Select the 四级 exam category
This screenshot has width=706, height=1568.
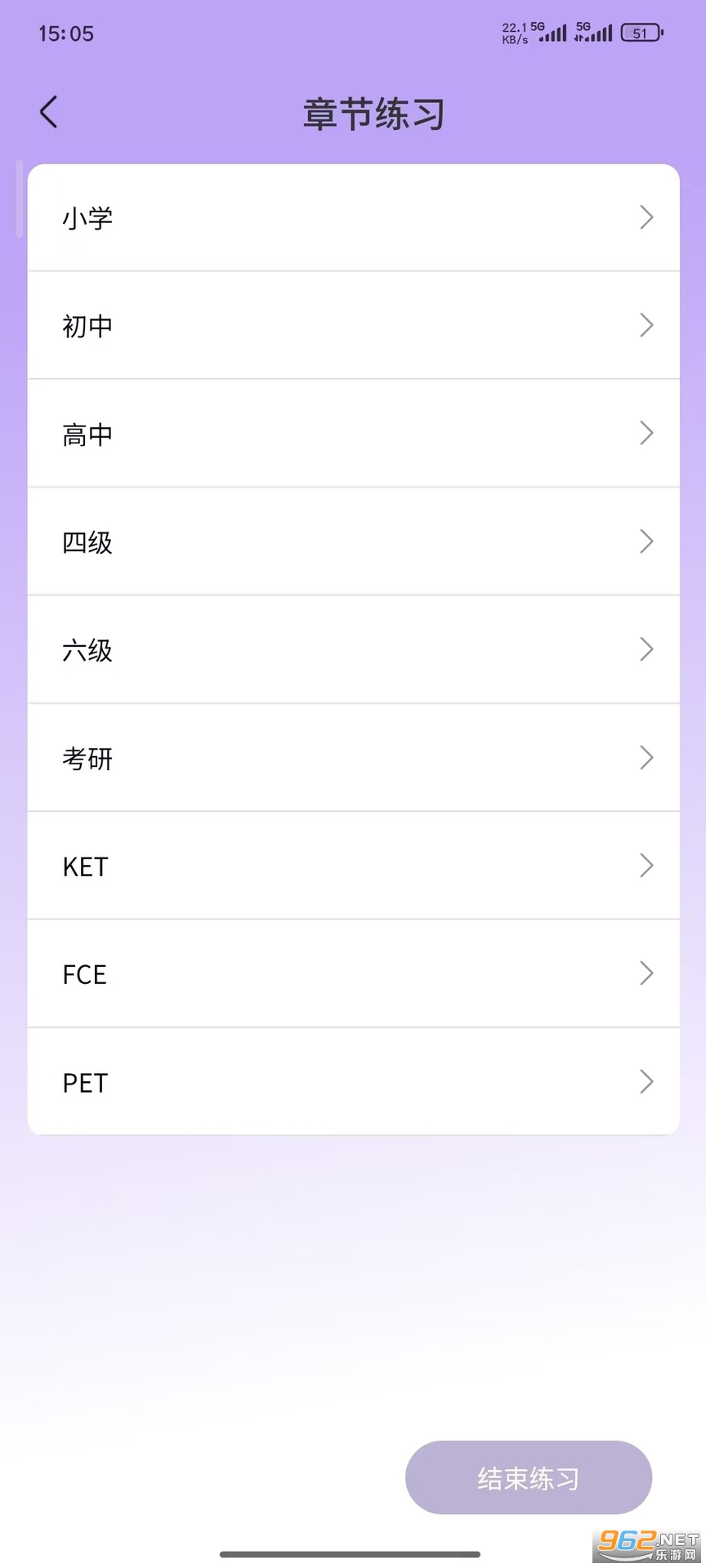pos(353,541)
